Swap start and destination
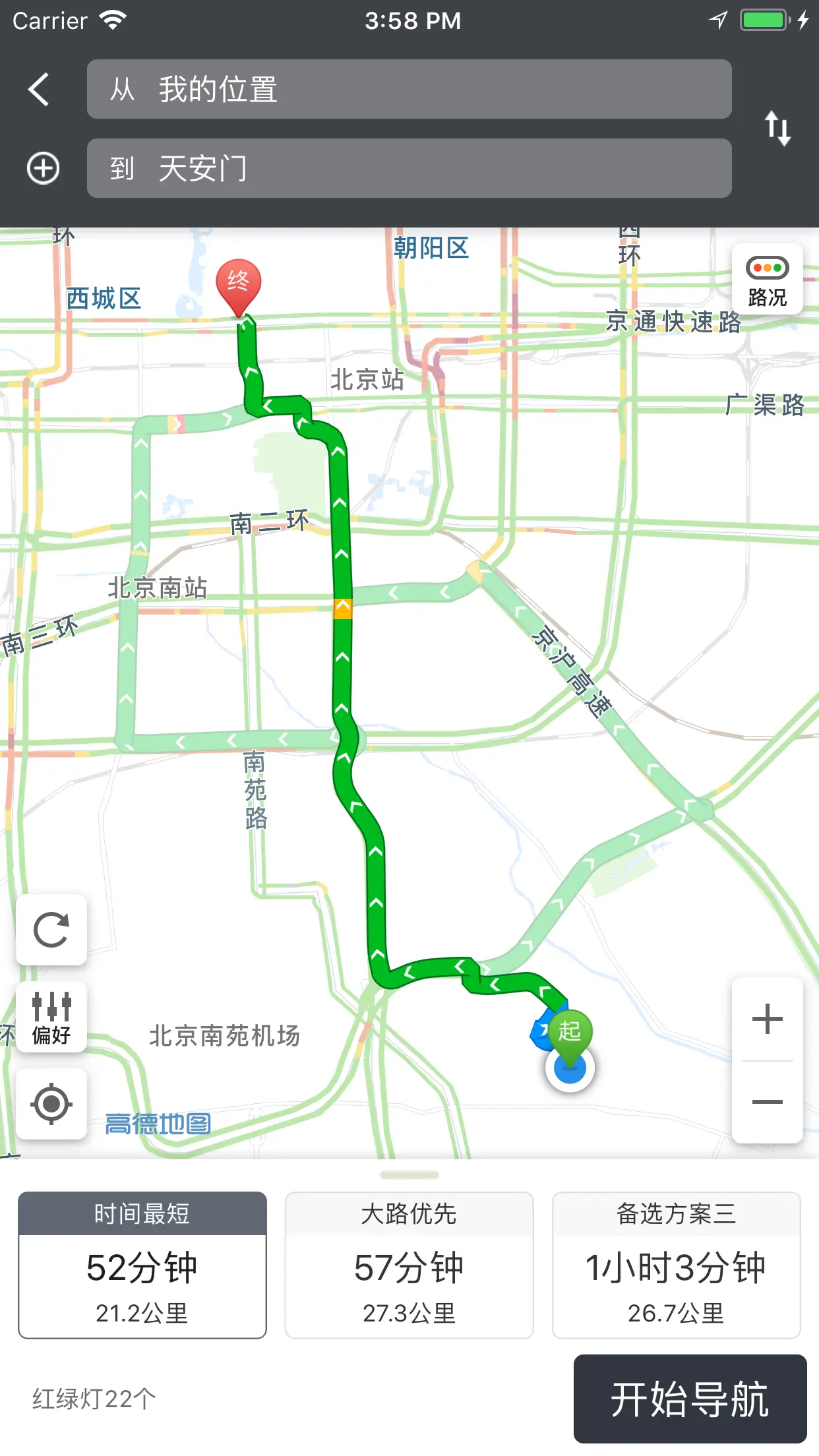The width and height of the screenshot is (819, 1456). click(x=777, y=128)
